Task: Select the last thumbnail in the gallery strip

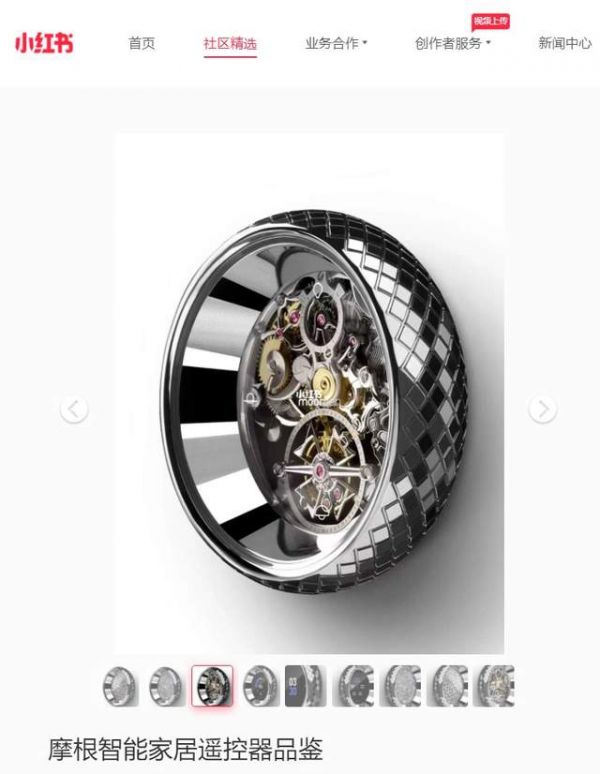Action: [495, 686]
